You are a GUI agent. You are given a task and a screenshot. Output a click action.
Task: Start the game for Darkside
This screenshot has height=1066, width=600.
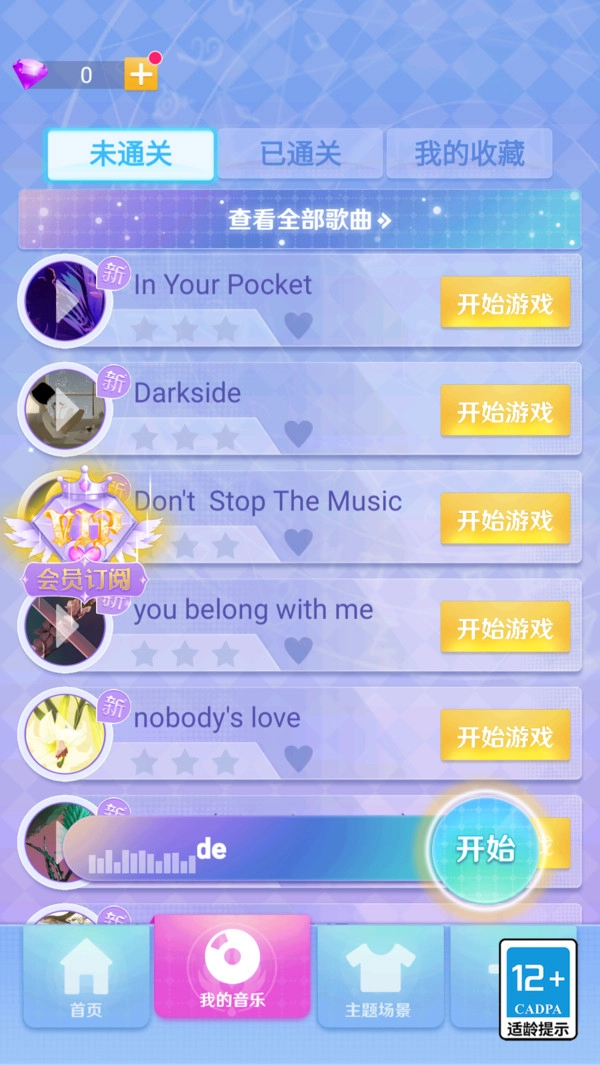click(505, 412)
